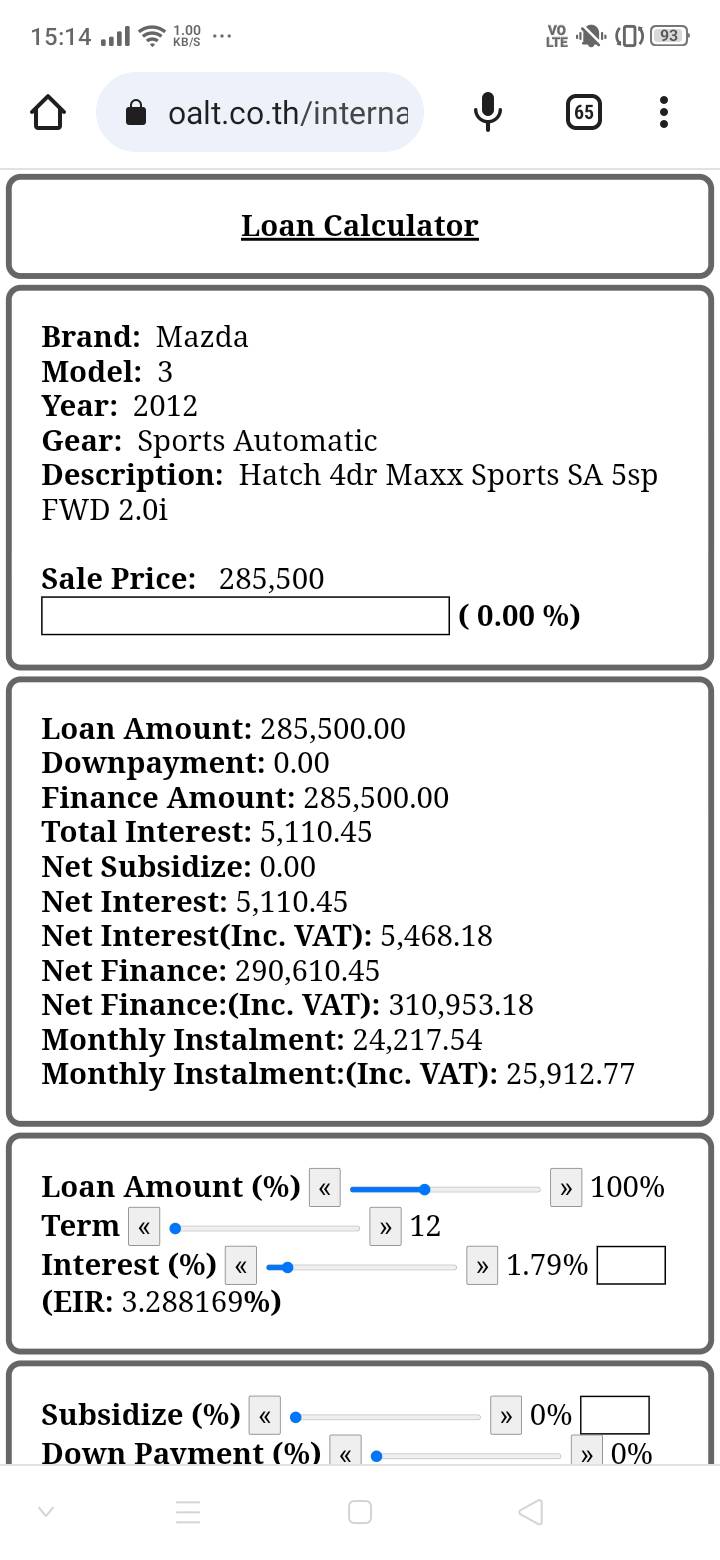Lower the Interest (%) with the « button
The image size is (720, 1560).
[x=241, y=1266]
